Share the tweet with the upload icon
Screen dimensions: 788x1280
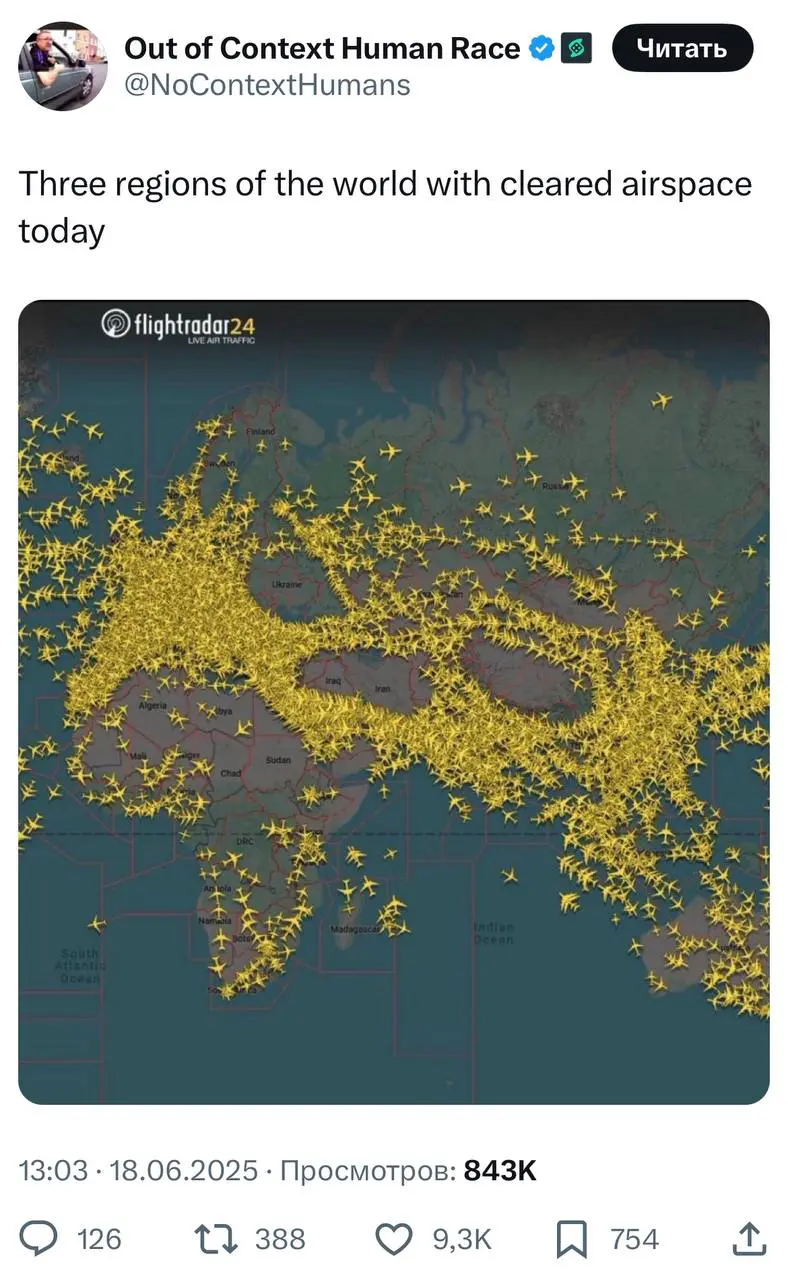[750, 1239]
